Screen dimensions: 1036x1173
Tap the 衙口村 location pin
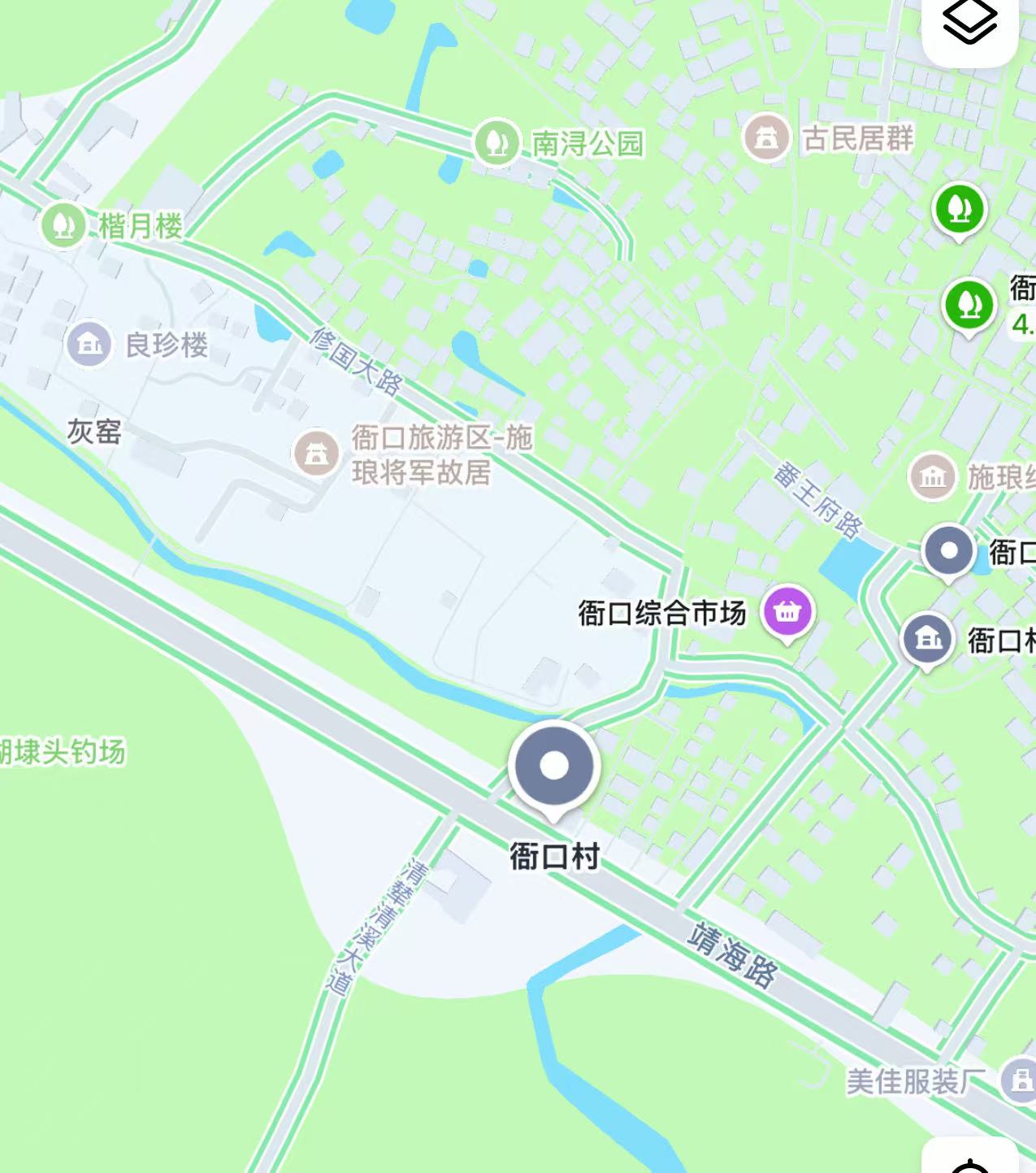554,767
